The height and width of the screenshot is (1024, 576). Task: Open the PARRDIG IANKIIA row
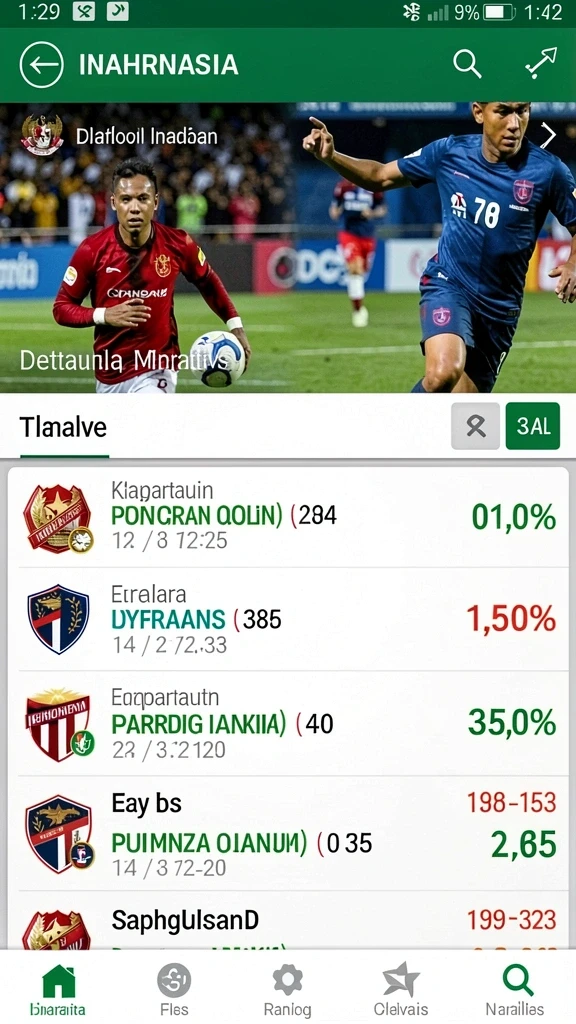288,724
